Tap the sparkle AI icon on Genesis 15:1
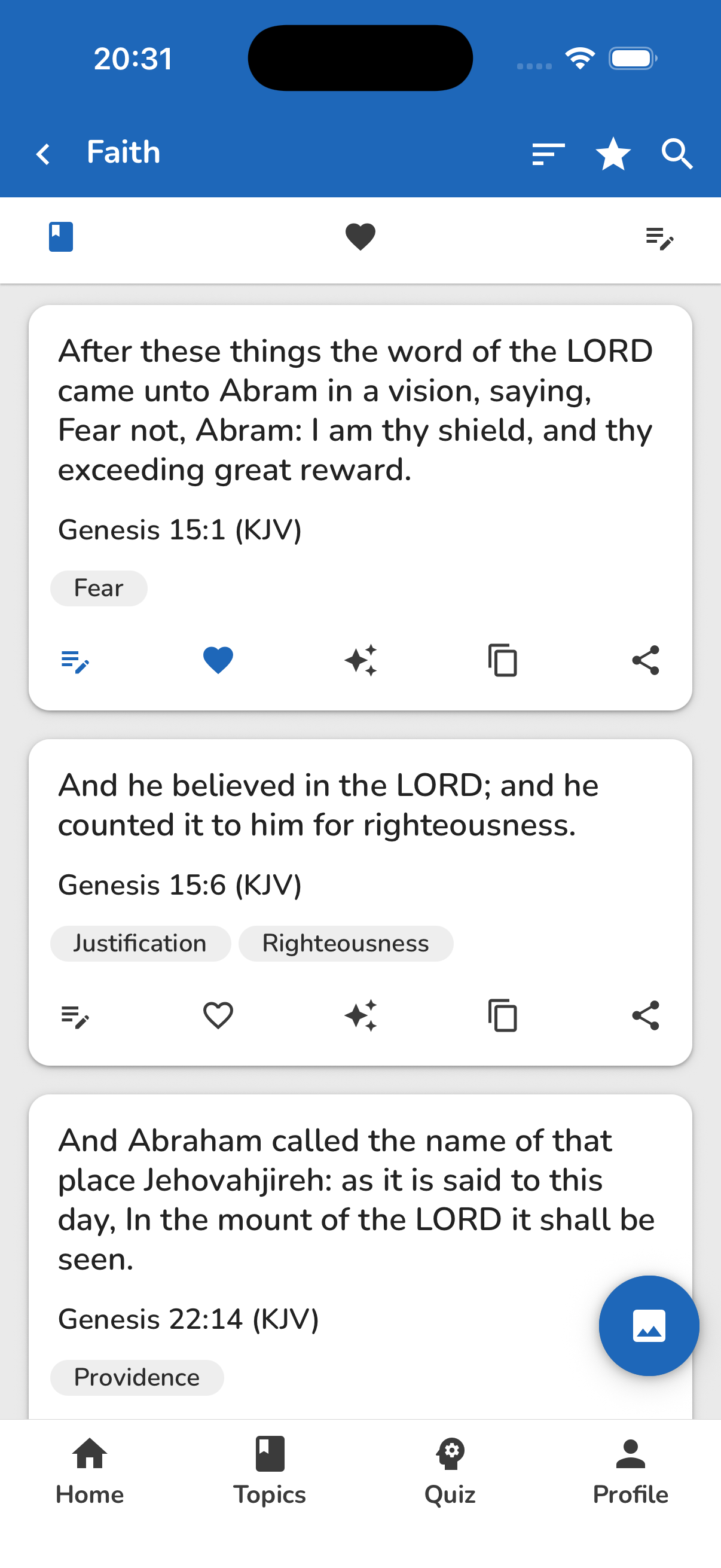721x1568 pixels. (x=361, y=661)
